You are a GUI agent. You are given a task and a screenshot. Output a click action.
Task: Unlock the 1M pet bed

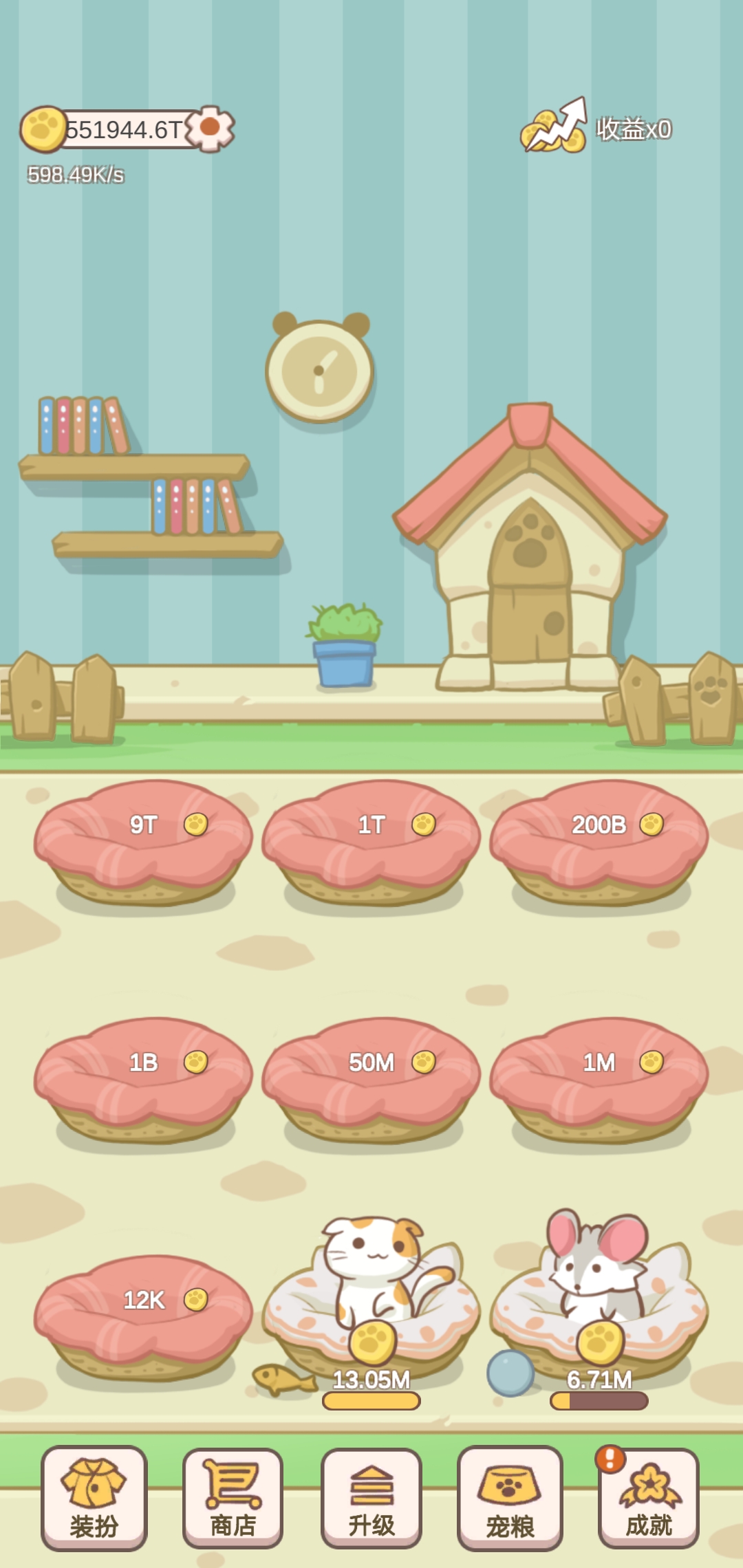[599, 1078]
